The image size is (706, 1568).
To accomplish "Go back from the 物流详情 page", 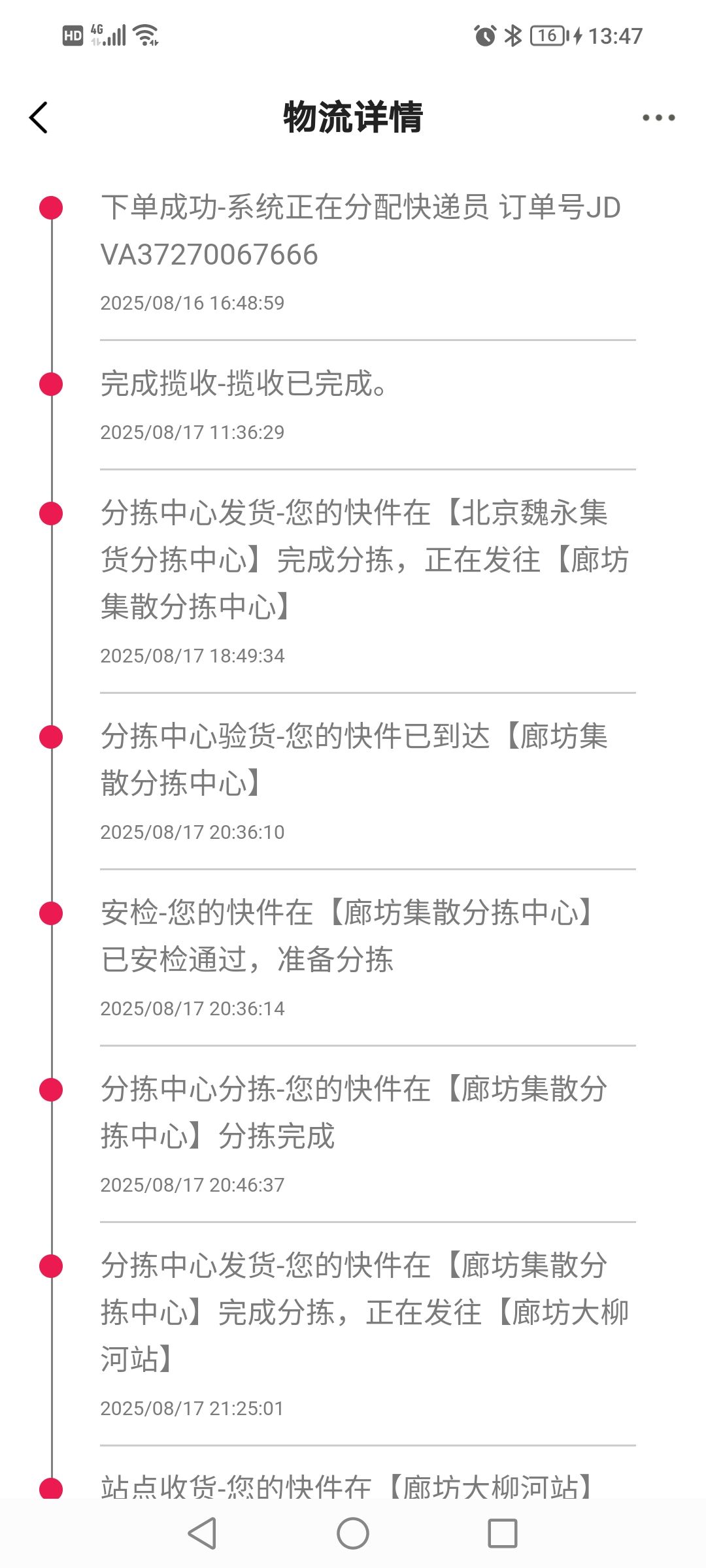I will click(x=39, y=118).
